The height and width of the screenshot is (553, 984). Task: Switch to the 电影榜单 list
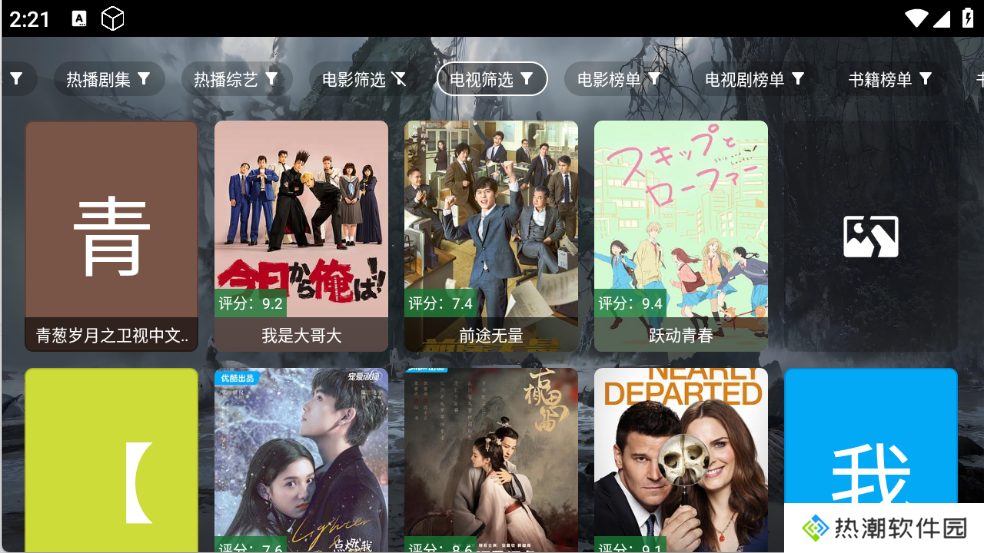tap(619, 79)
